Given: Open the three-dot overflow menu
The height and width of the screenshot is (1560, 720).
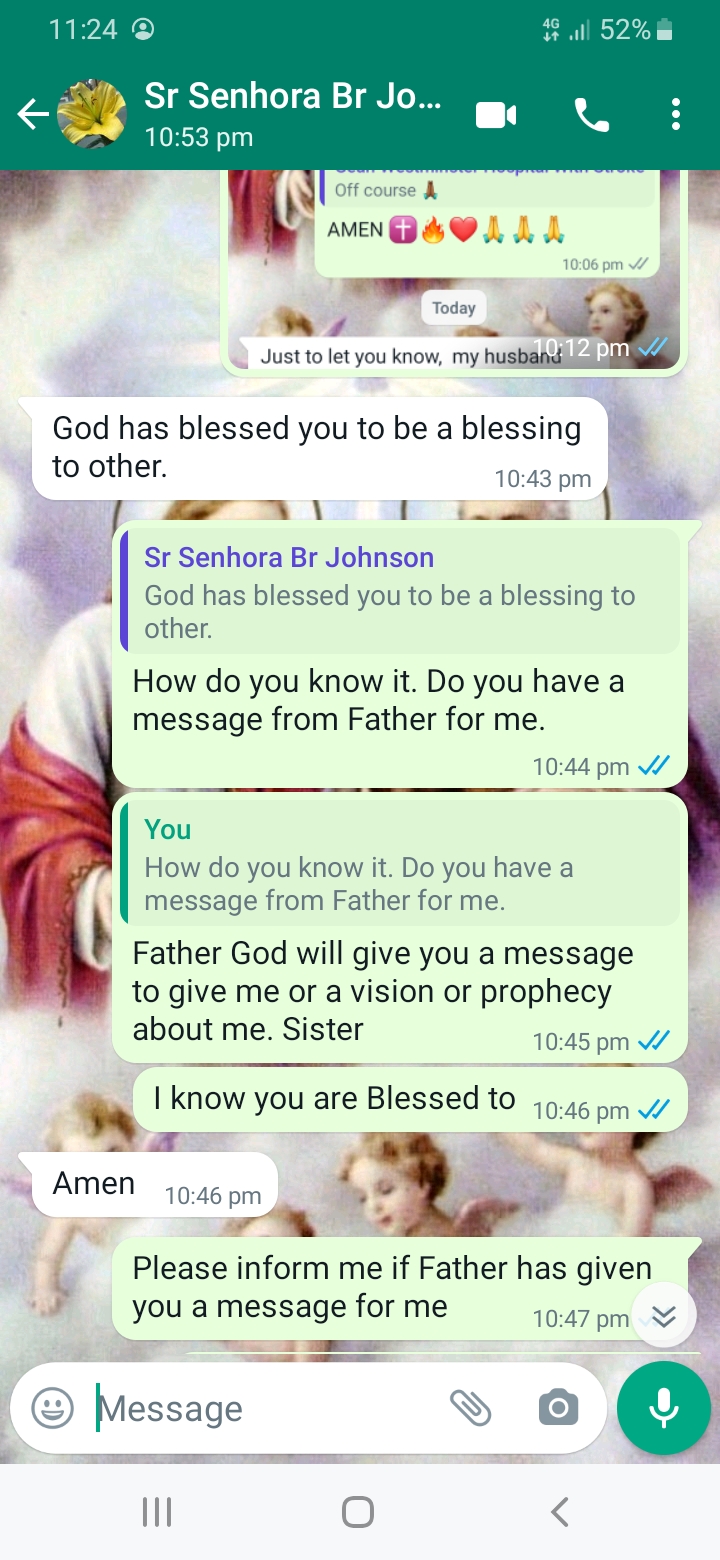Looking at the screenshot, I should tap(676, 116).
